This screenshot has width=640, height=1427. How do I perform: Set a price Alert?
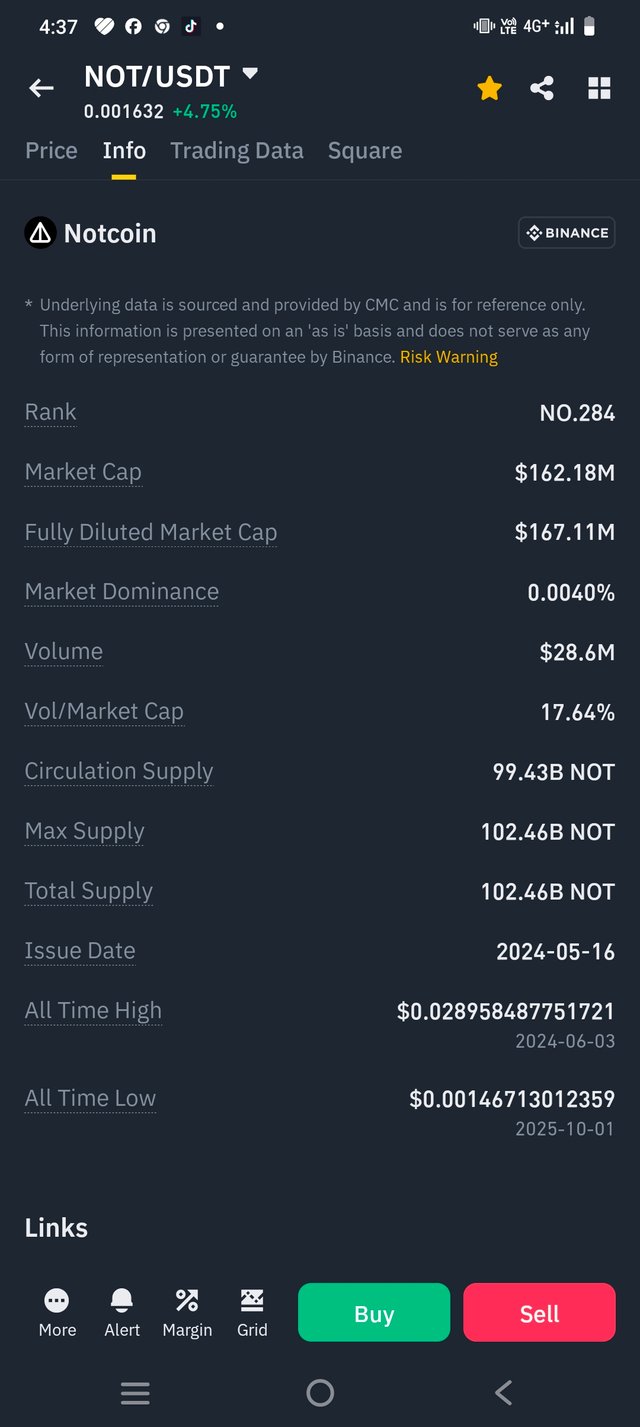[x=122, y=1311]
